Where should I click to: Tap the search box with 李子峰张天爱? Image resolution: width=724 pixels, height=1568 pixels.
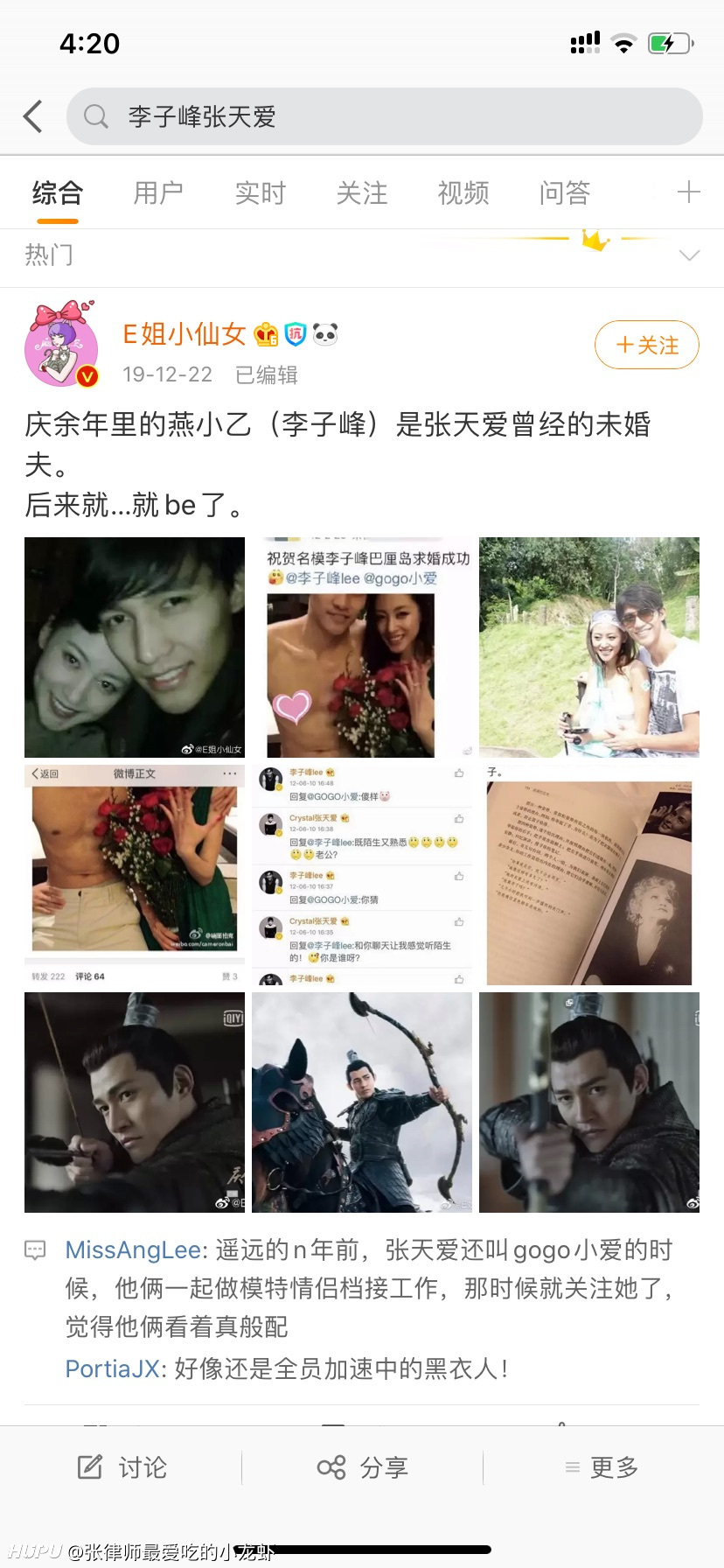(385, 116)
